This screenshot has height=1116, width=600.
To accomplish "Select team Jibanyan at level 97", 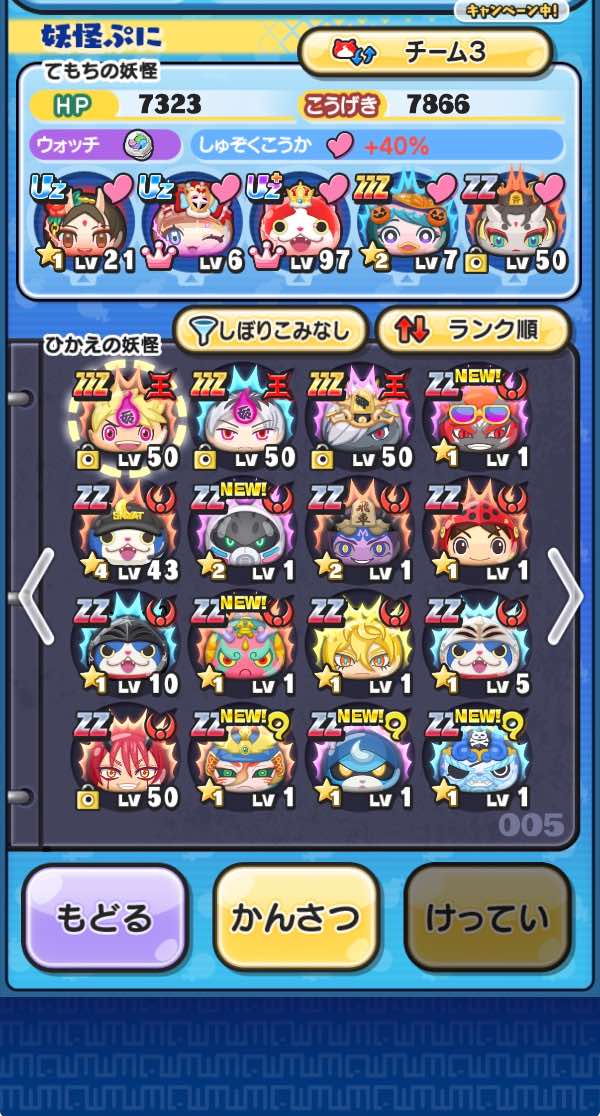I will (299, 224).
